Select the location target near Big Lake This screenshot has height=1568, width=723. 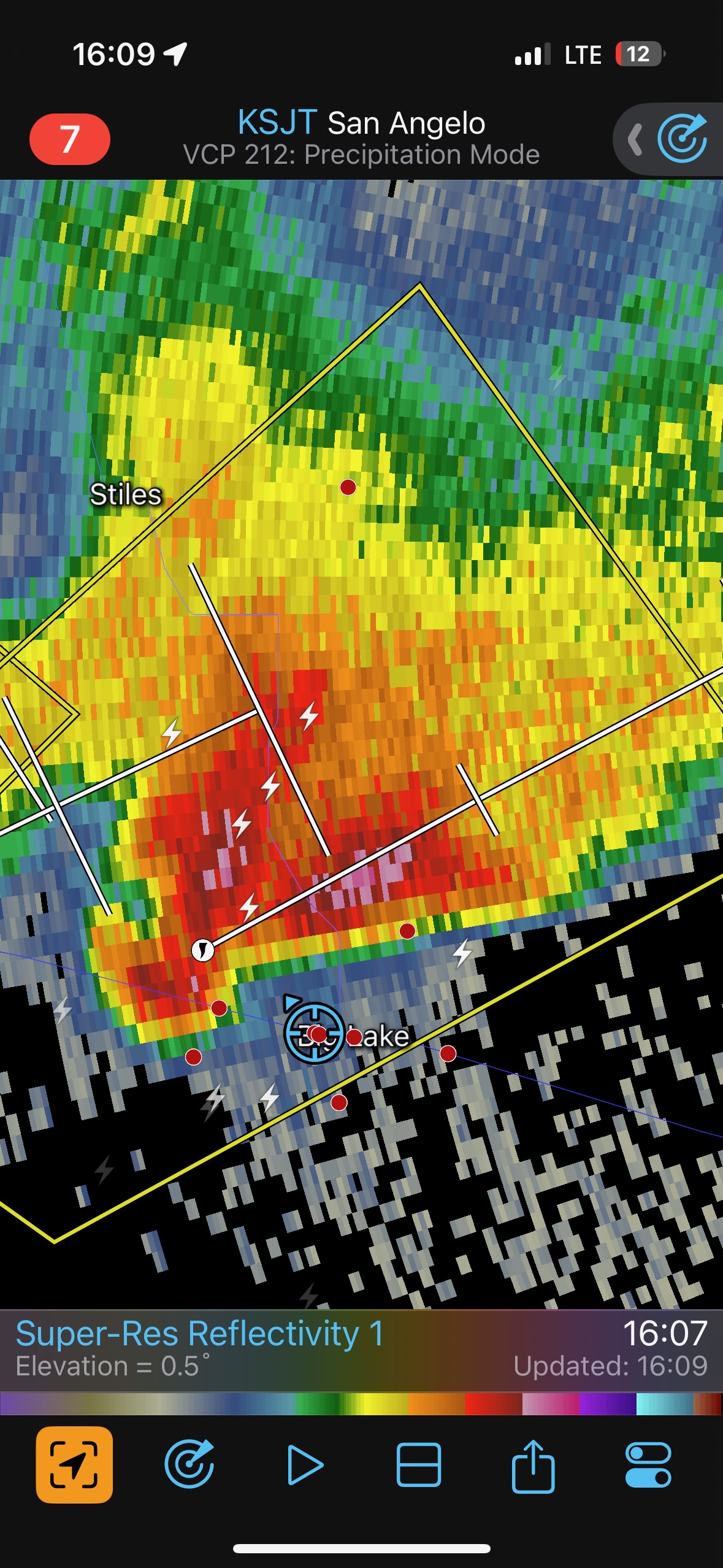[313, 1033]
